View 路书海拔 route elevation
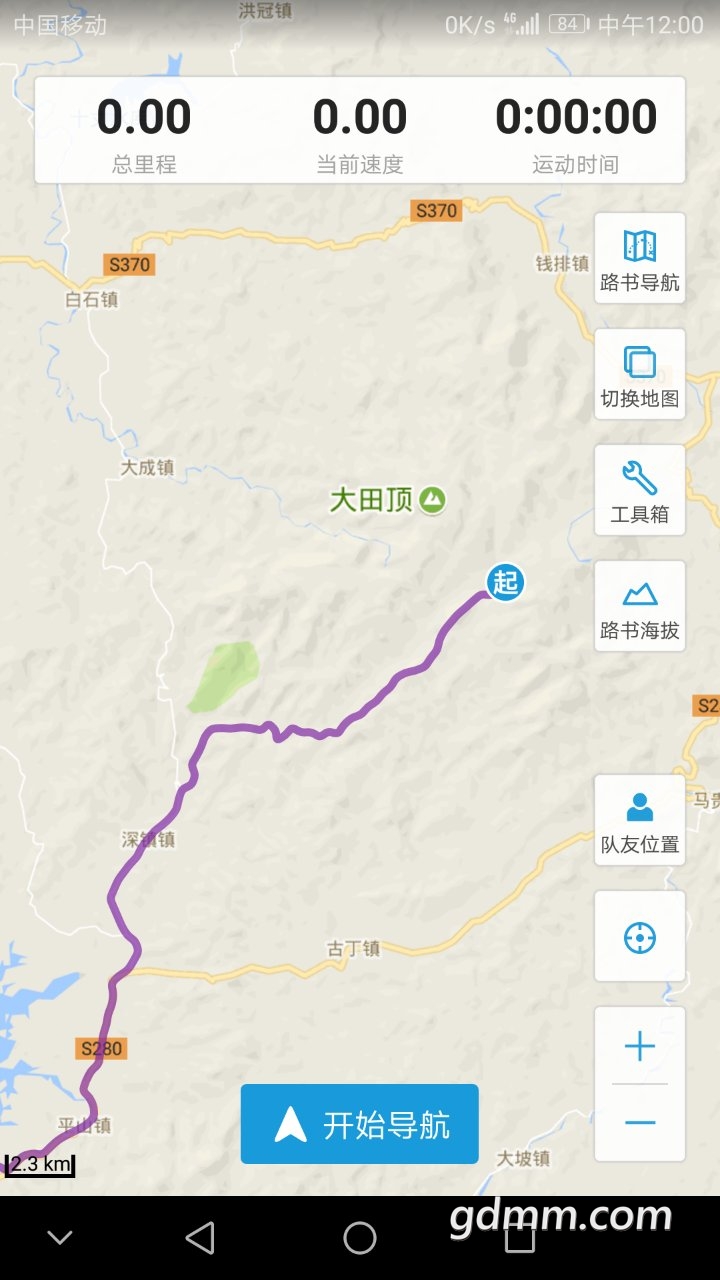 640,606
